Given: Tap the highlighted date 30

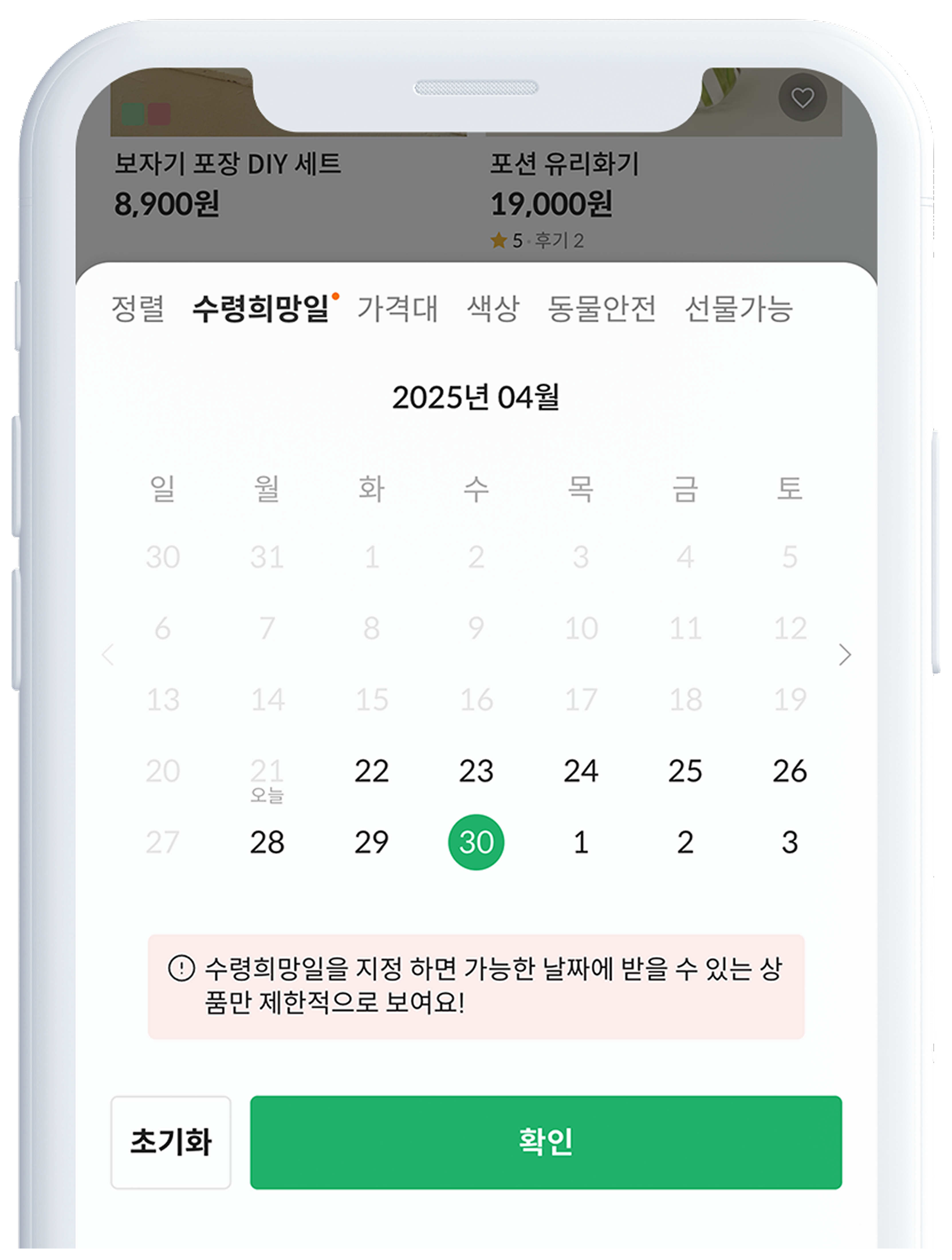Looking at the screenshot, I should point(476,842).
